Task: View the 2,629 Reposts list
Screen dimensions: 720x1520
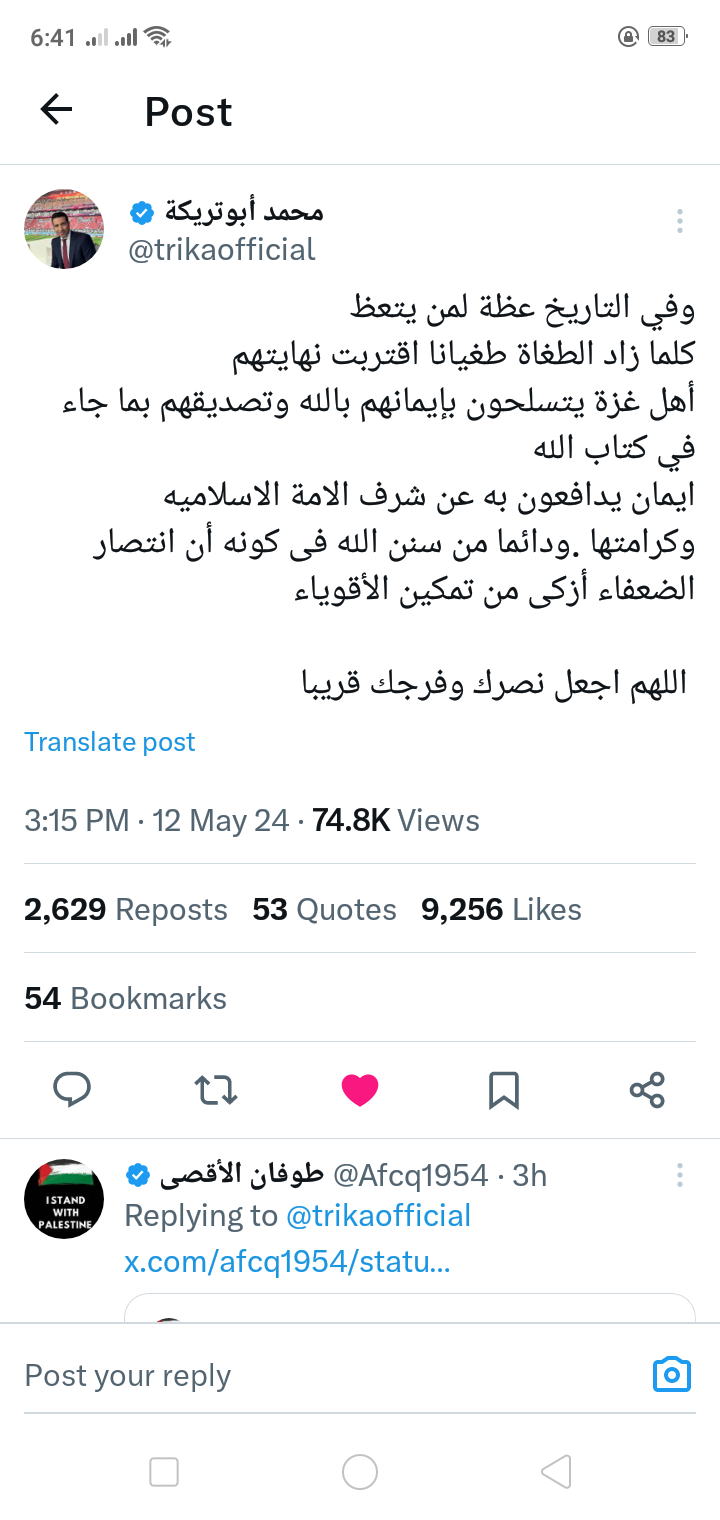Action: [x=126, y=910]
